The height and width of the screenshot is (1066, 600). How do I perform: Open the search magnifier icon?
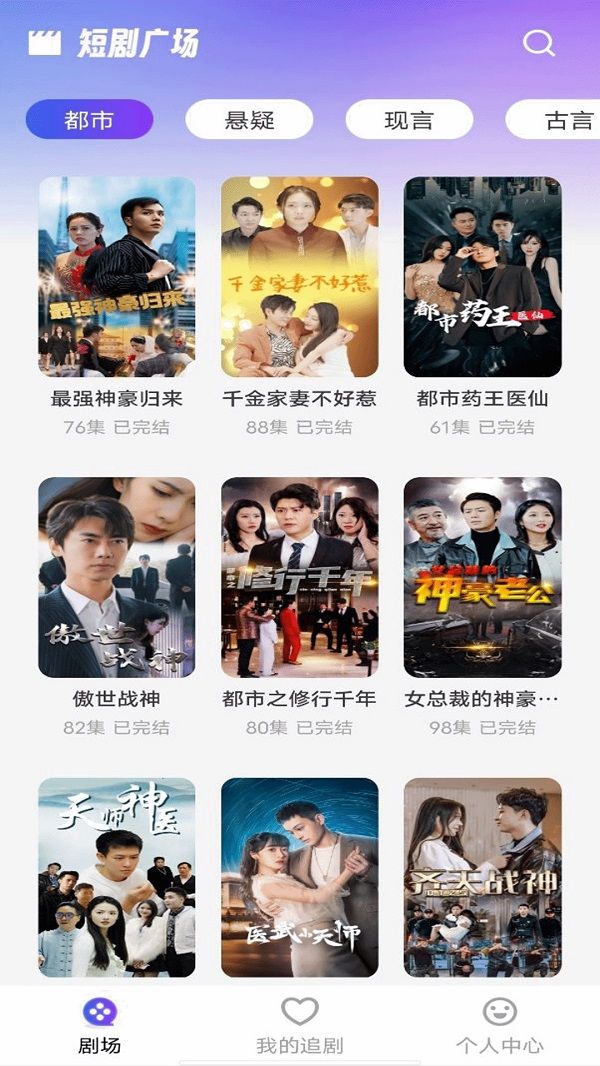click(x=538, y=44)
